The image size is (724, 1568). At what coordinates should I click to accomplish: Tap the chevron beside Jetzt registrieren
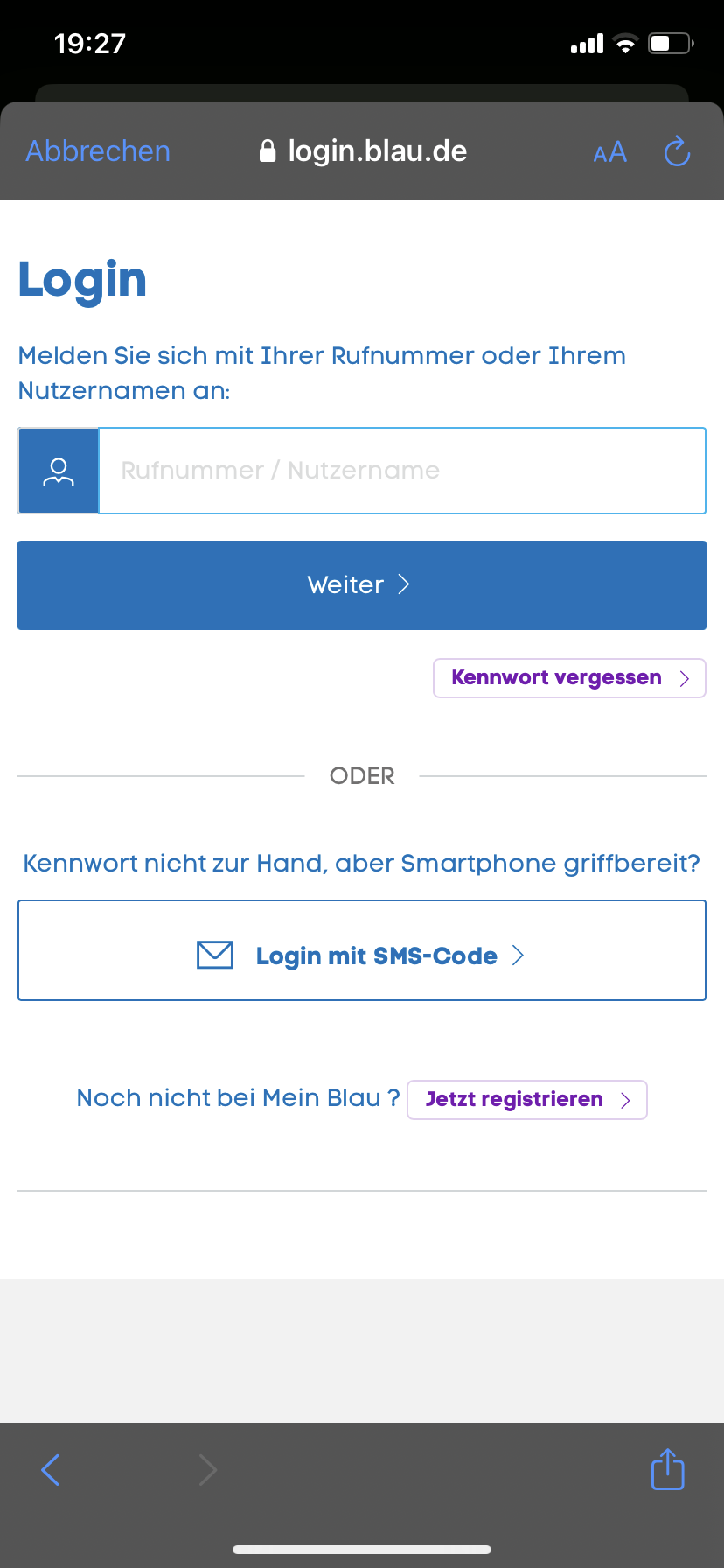tap(626, 1100)
